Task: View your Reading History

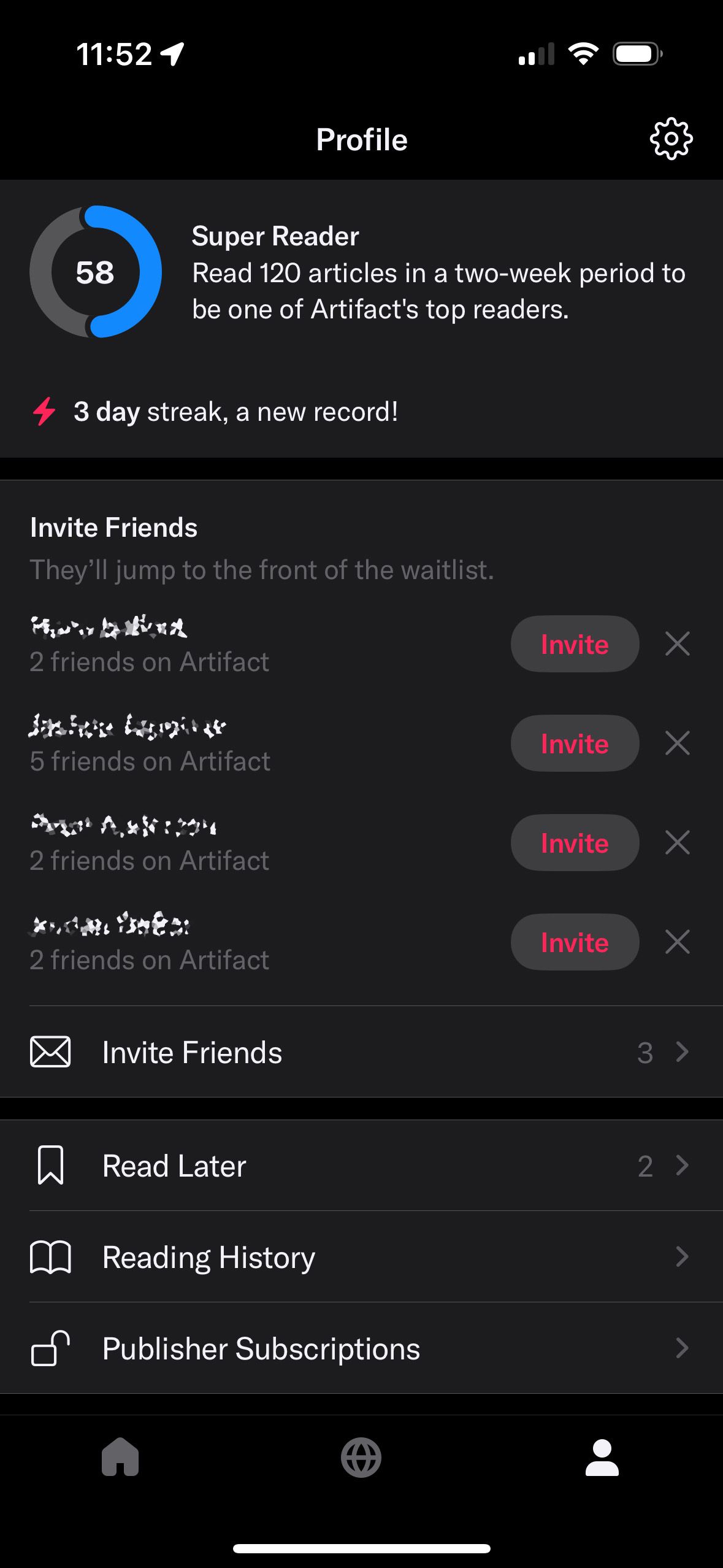Action: pos(361,1257)
